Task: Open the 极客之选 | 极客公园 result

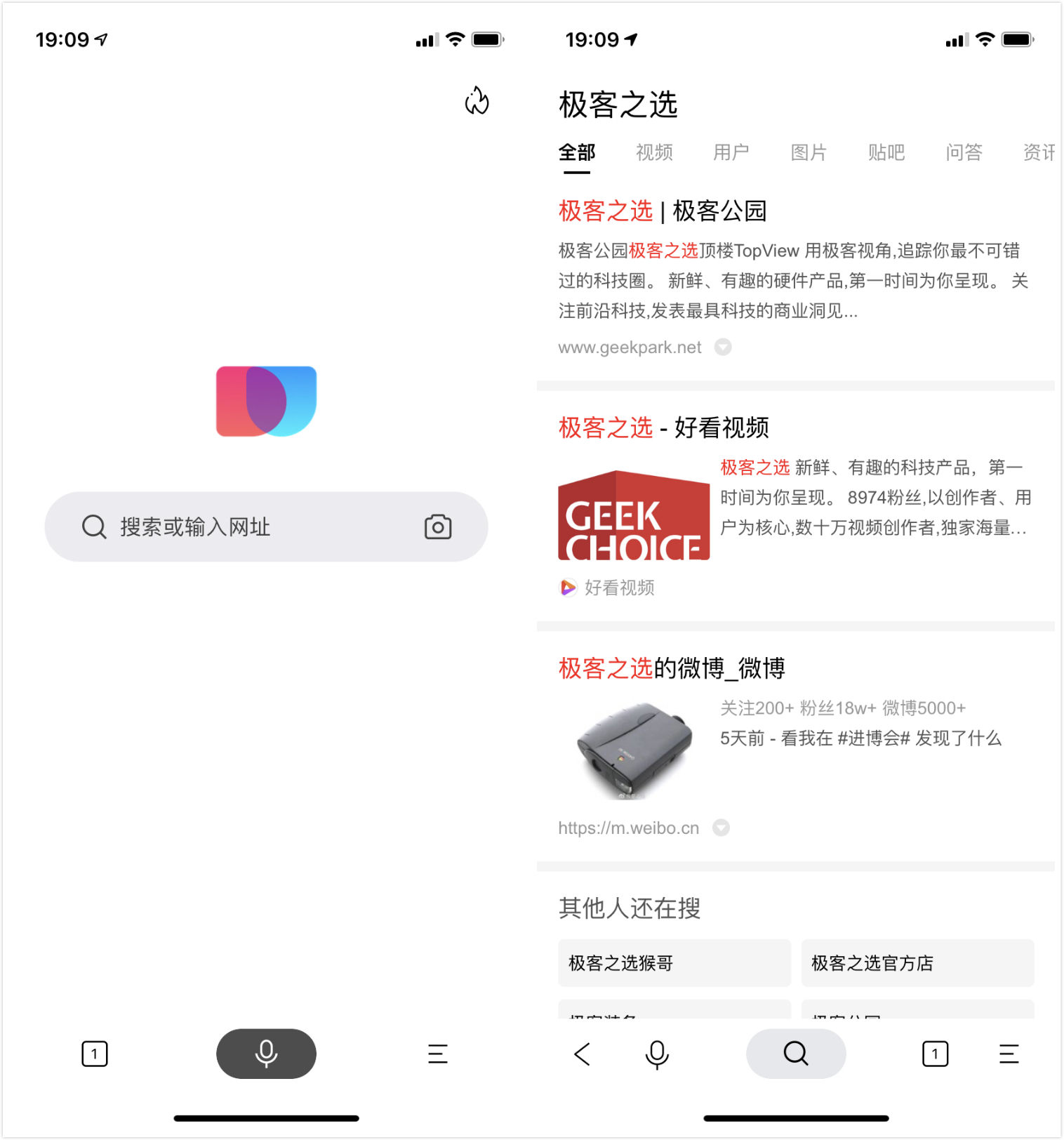Action: [x=663, y=210]
